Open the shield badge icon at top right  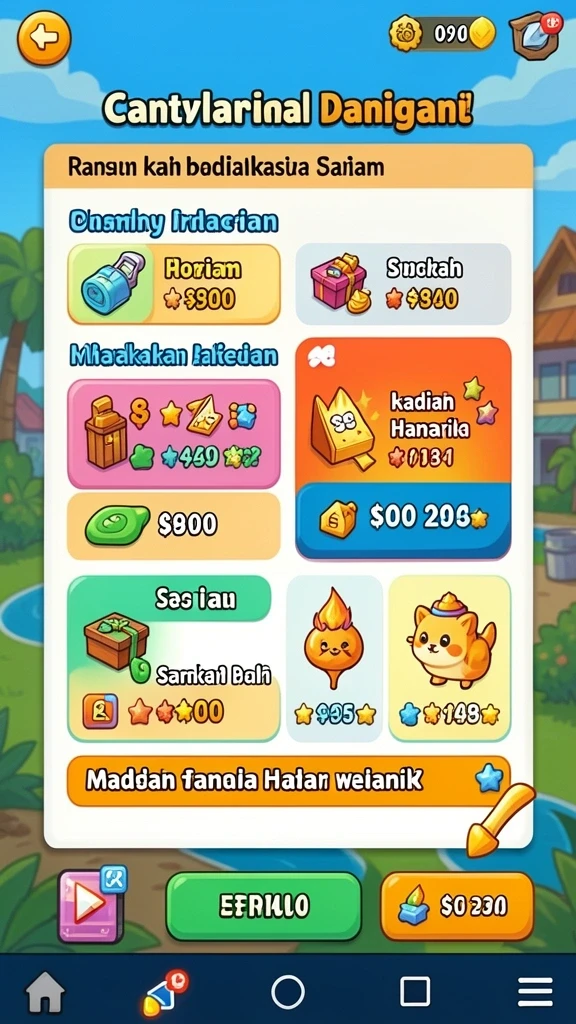[x=536, y=37]
